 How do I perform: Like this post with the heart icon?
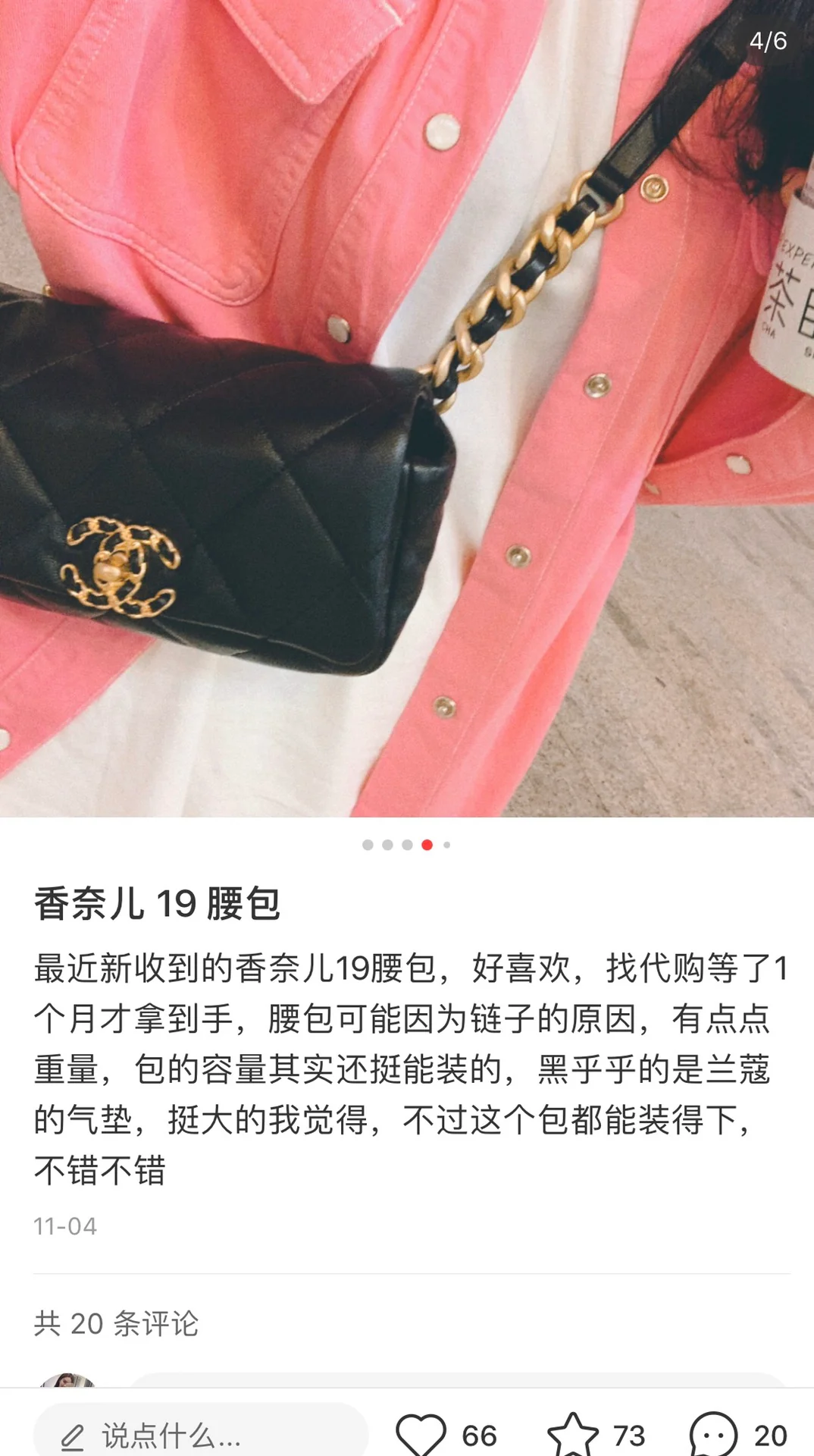[421, 1435]
